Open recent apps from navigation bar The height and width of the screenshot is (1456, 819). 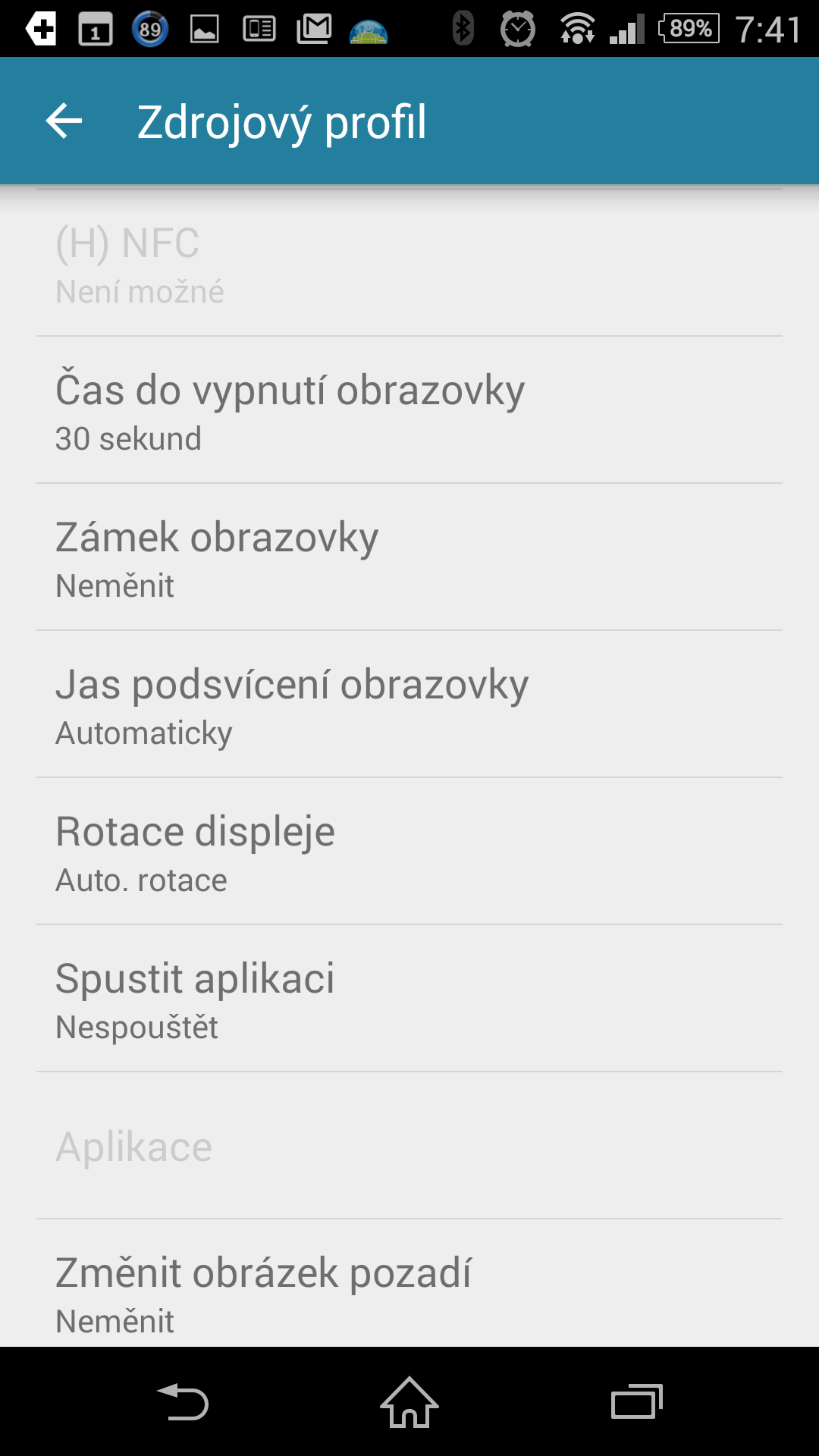pyautogui.click(x=637, y=1402)
